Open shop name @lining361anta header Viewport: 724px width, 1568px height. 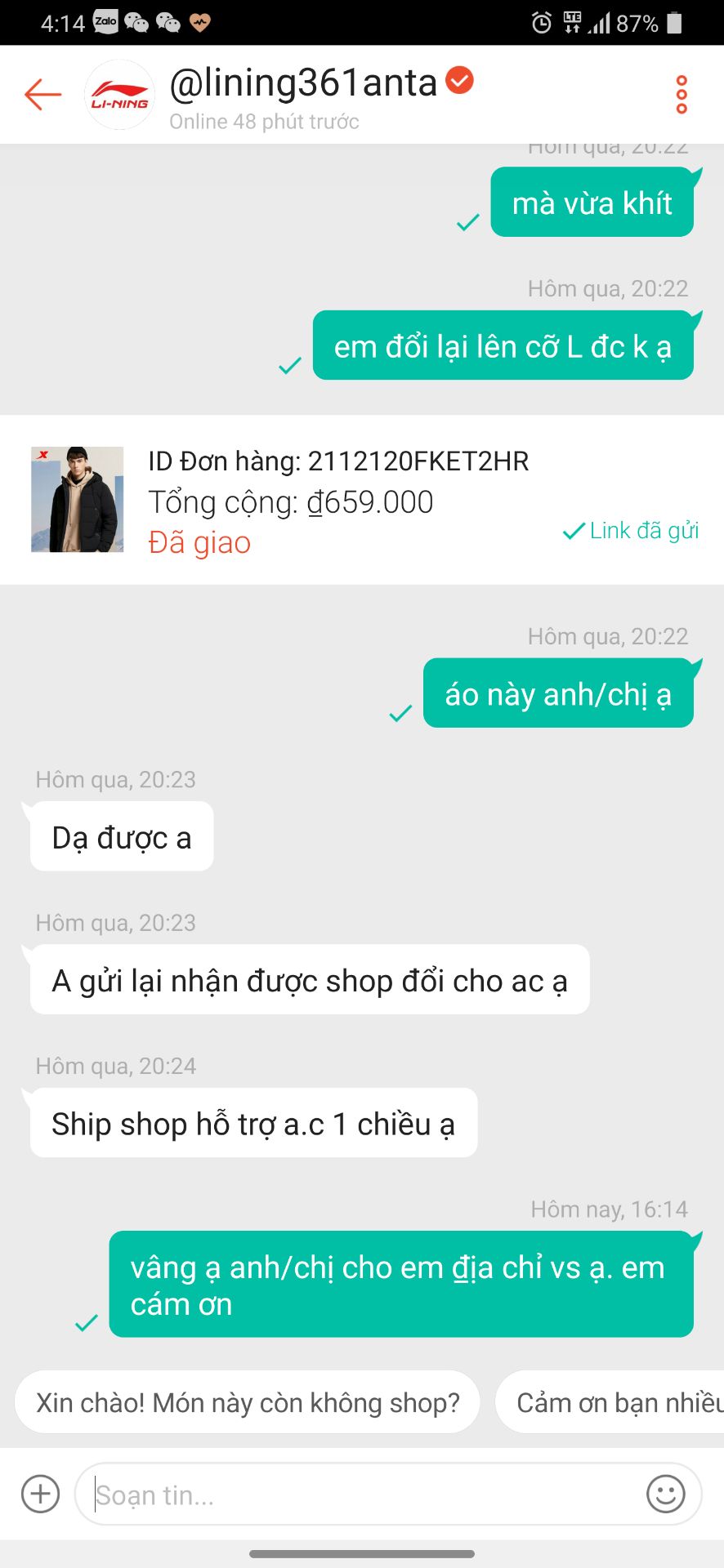(x=302, y=82)
